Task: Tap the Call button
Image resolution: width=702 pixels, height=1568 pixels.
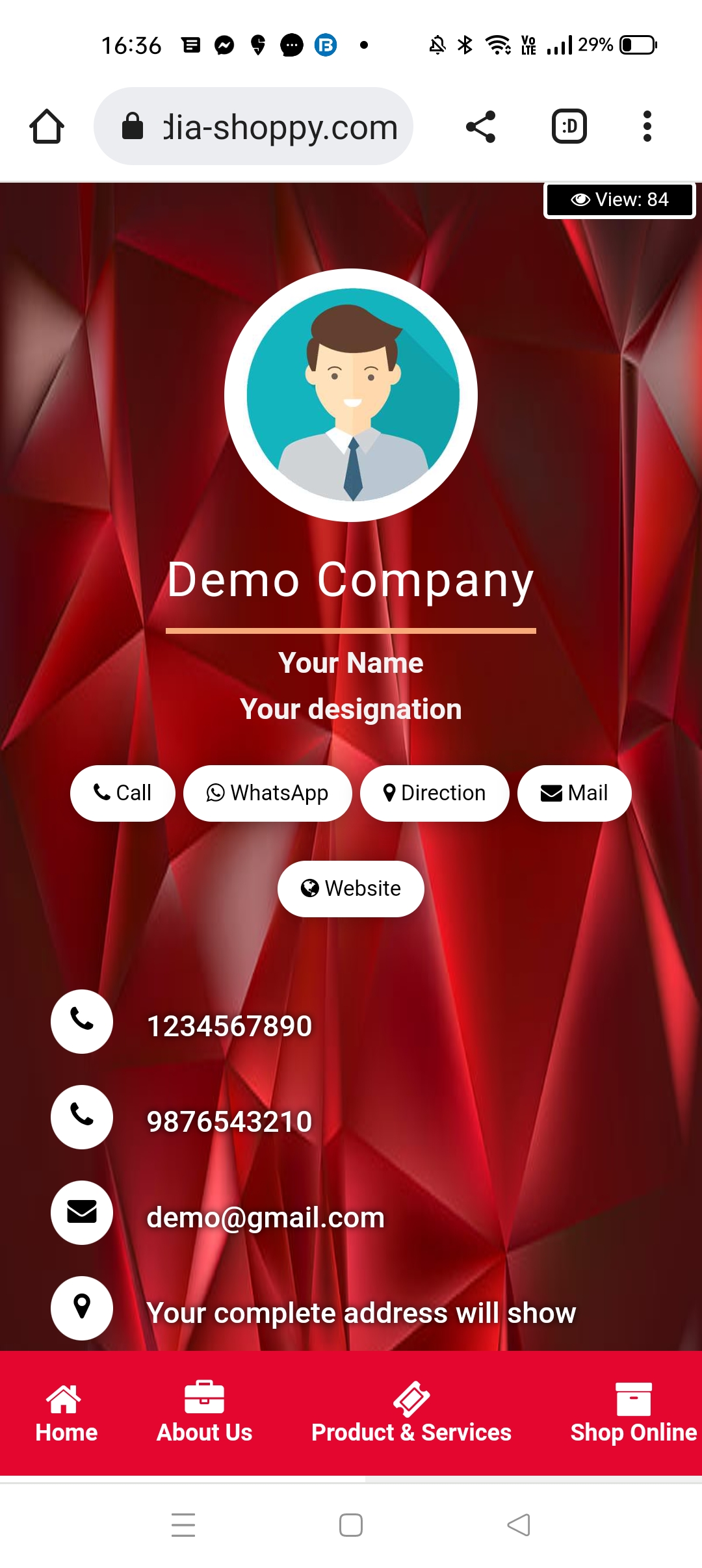Action: tap(123, 793)
